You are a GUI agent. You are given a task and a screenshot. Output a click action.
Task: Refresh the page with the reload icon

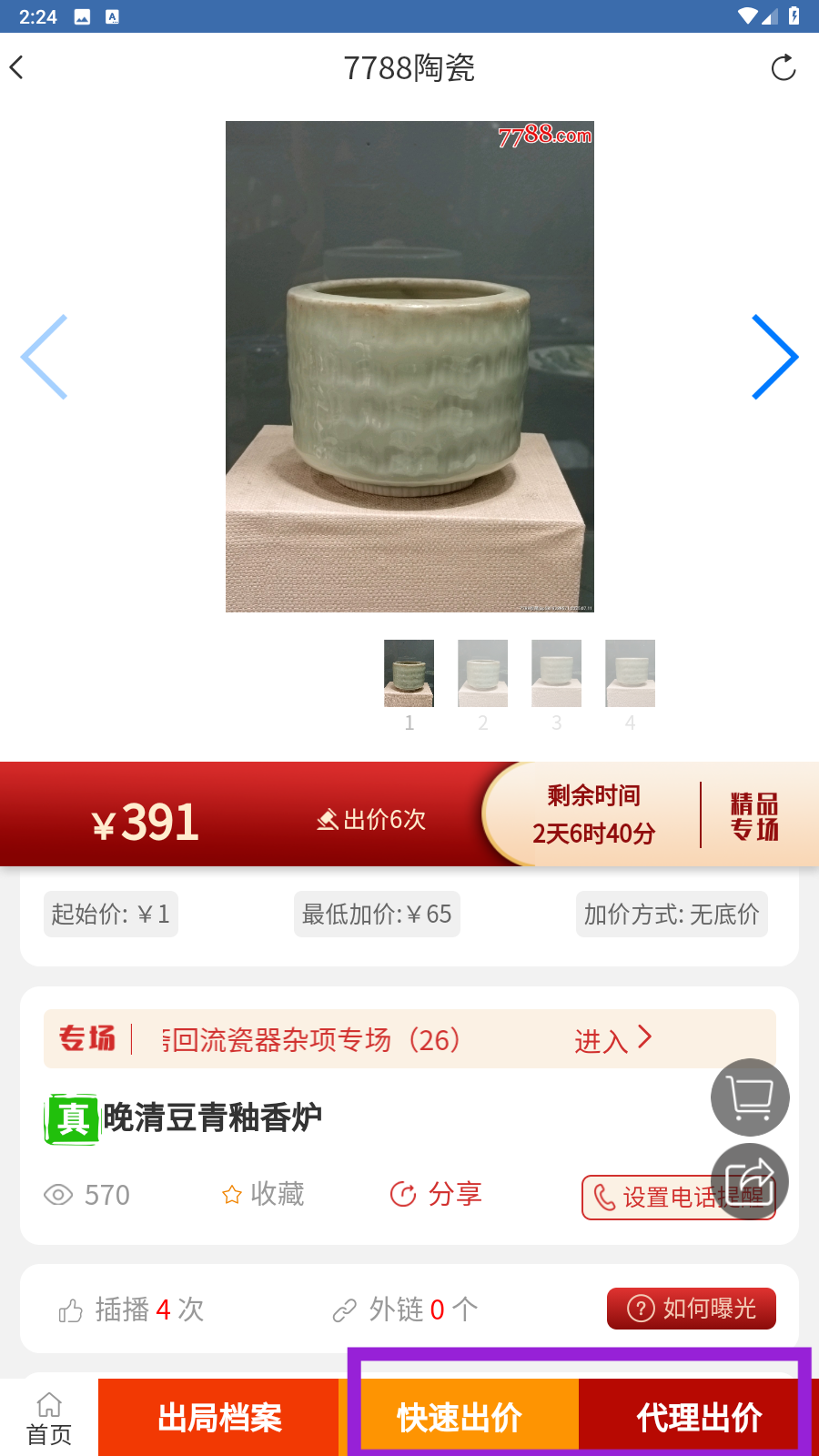pyautogui.click(x=783, y=68)
